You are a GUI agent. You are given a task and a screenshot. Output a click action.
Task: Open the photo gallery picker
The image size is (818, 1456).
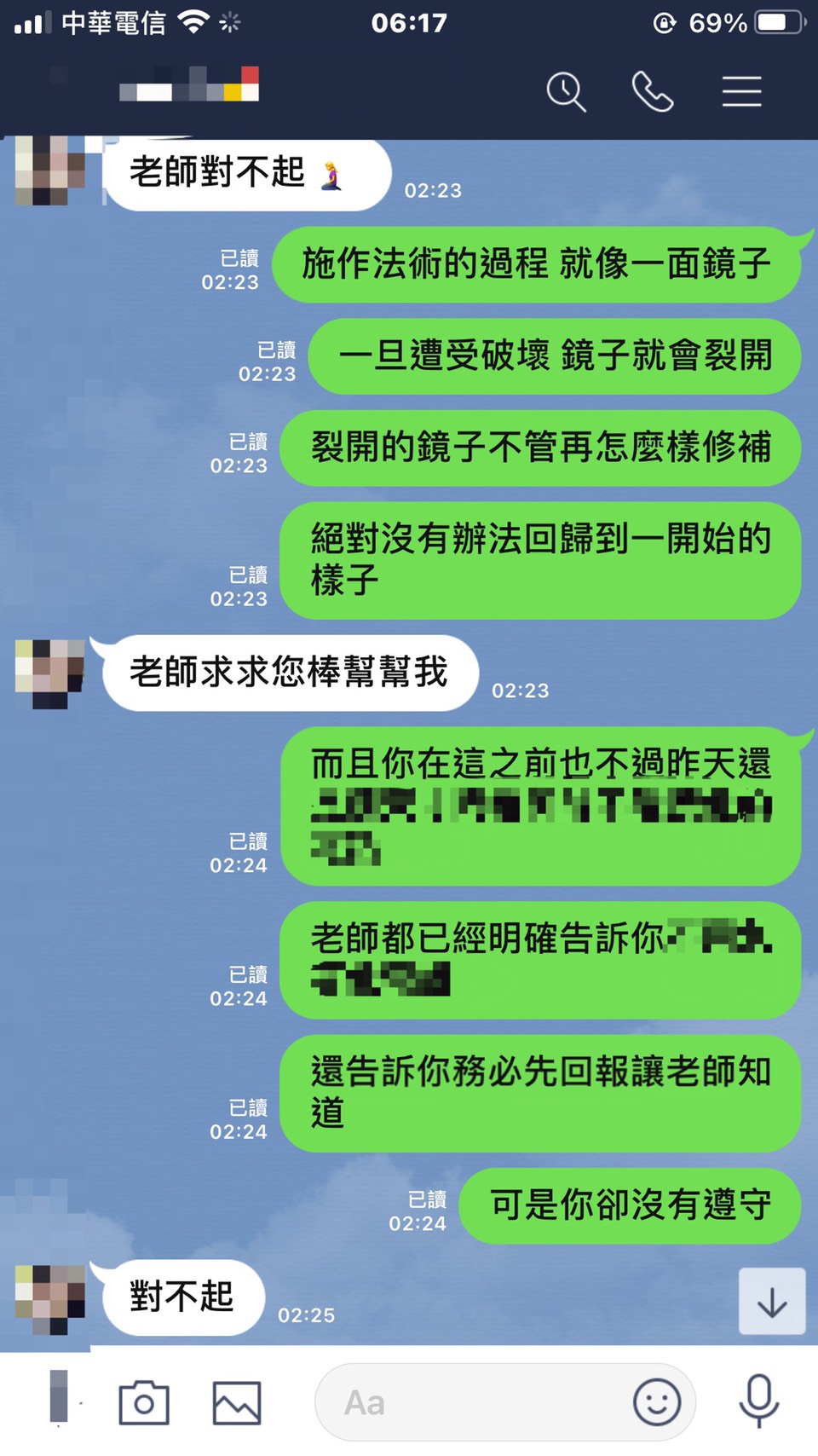tap(236, 1402)
